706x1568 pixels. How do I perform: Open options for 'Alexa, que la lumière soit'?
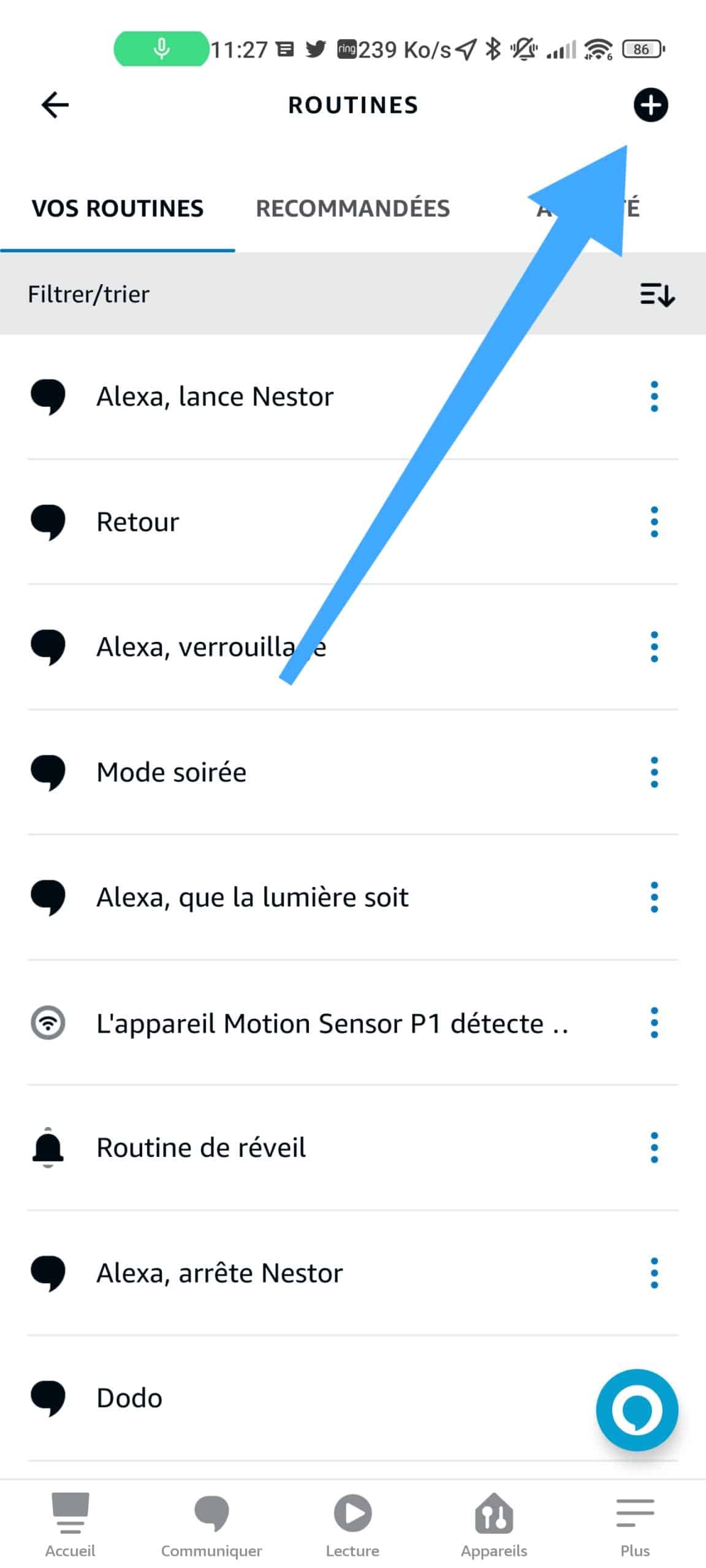[654, 897]
